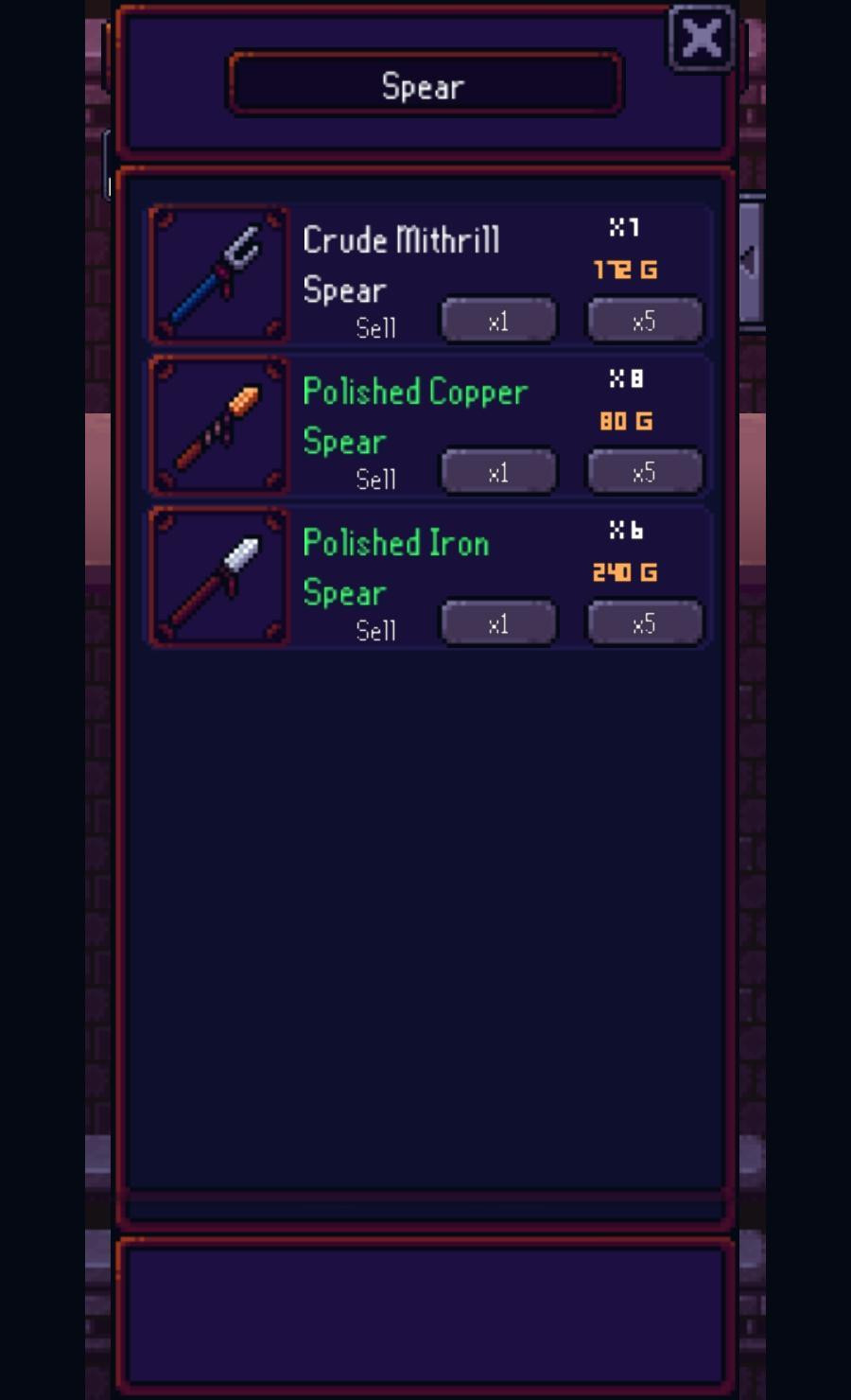Select the Polished Iron Spear icon
The height and width of the screenshot is (1400, 851).
click(219, 577)
